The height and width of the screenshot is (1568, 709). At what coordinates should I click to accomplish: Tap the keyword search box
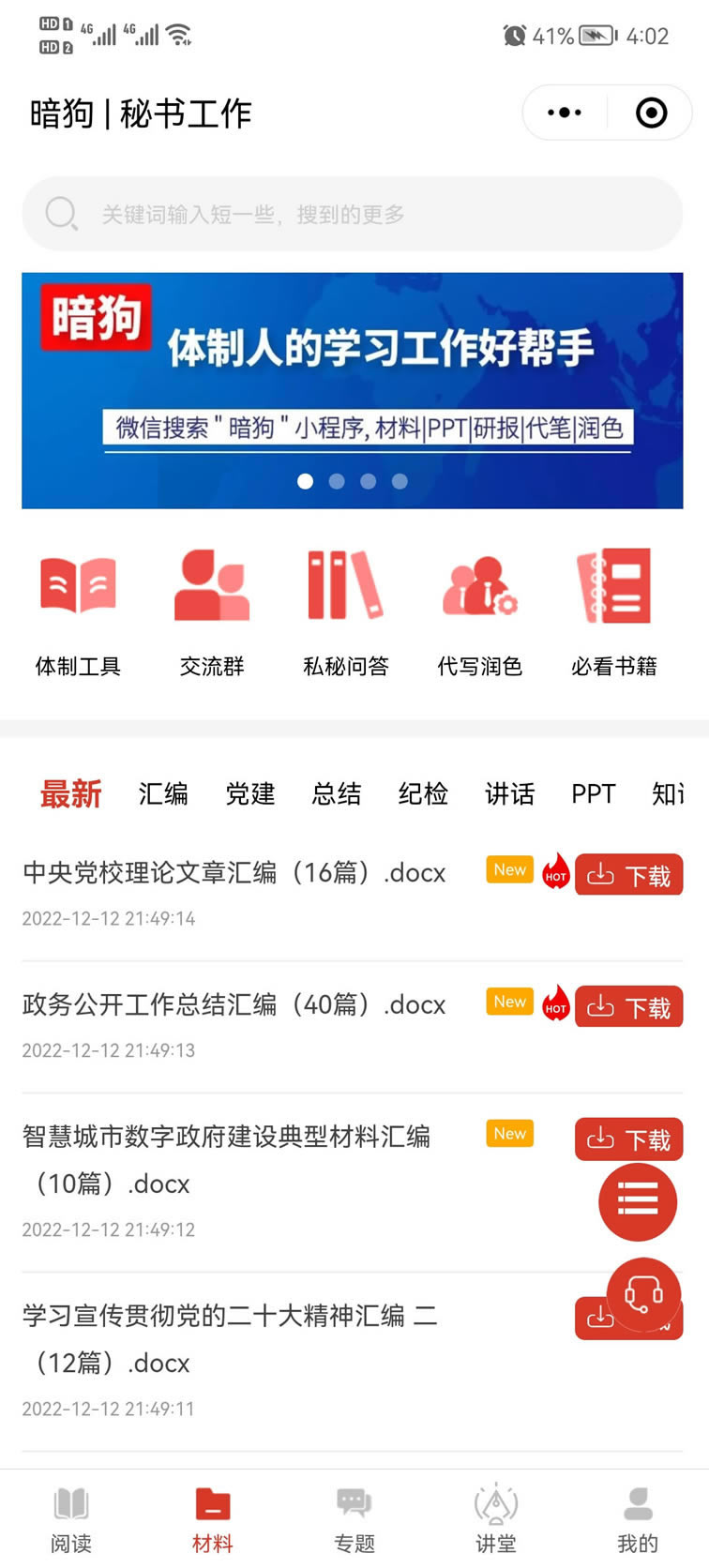click(x=352, y=214)
